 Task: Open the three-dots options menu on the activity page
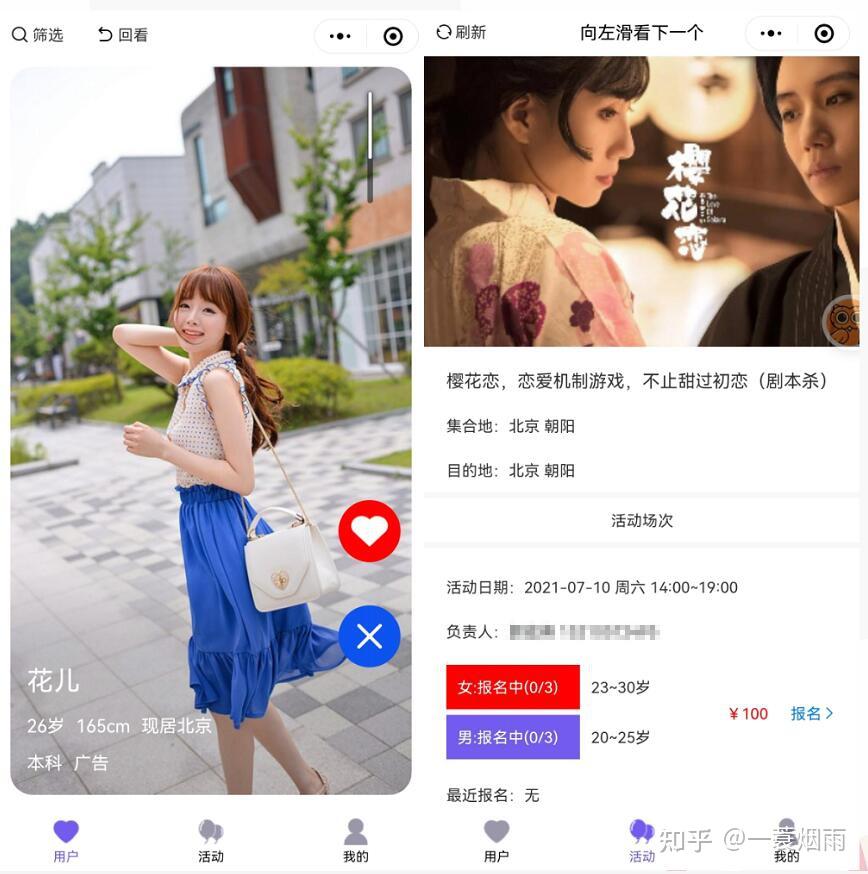(771, 32)
